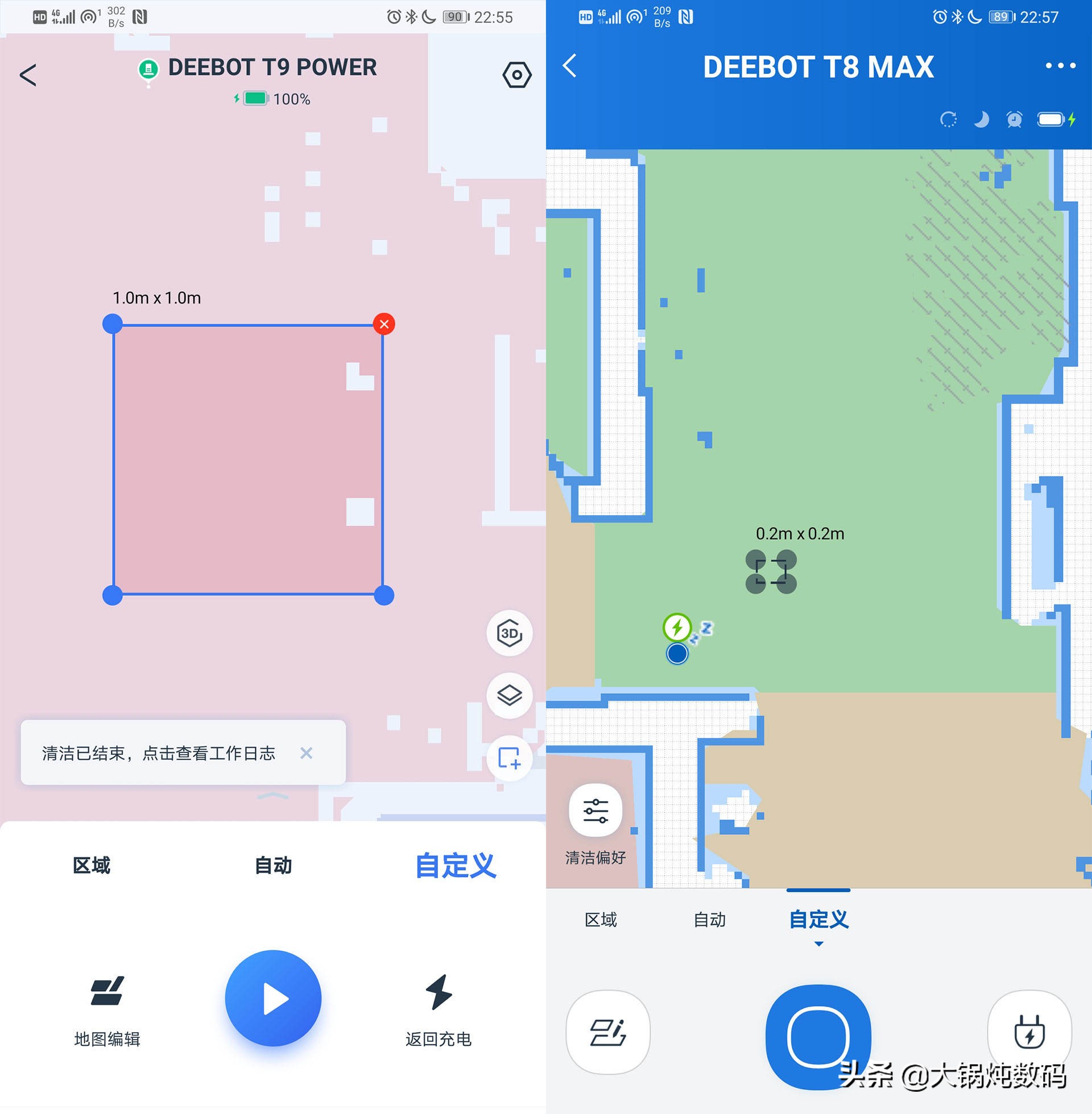Open the DEEBOT T9 POWER settings hexagon icon
1092x1114 pixels.
[x=517, y=75]
